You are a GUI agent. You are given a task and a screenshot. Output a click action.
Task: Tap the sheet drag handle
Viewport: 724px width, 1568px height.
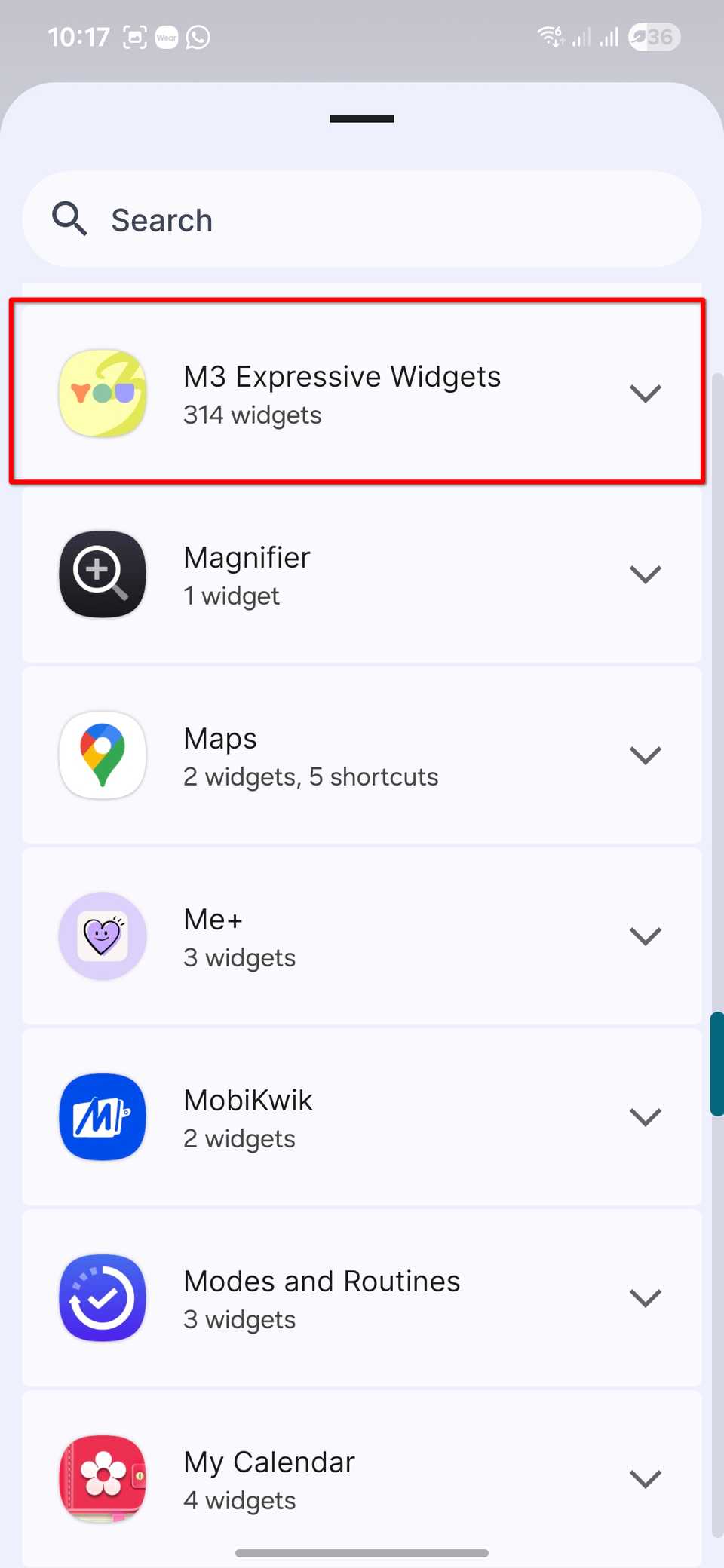point(362,118)
